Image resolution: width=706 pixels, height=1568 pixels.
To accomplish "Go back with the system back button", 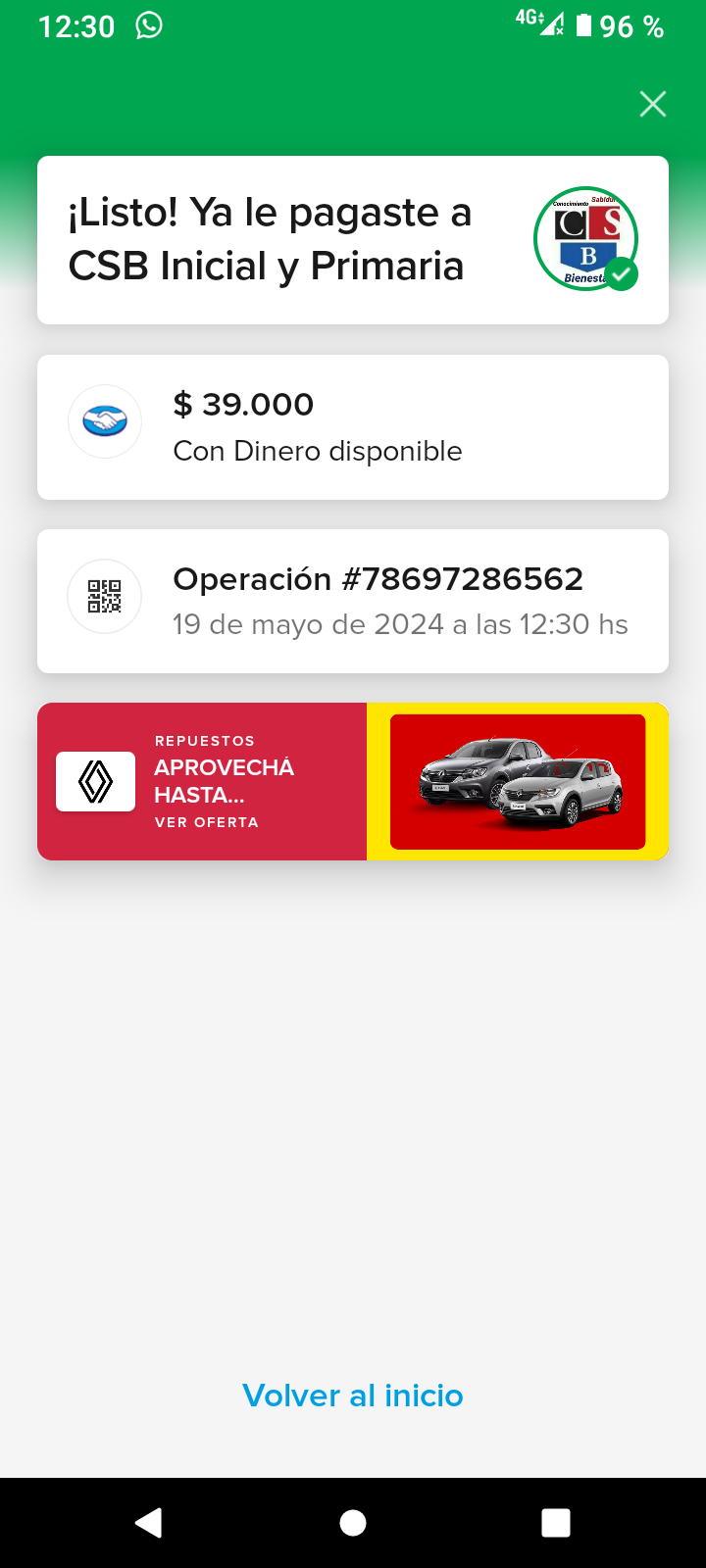I will 148,1522.
